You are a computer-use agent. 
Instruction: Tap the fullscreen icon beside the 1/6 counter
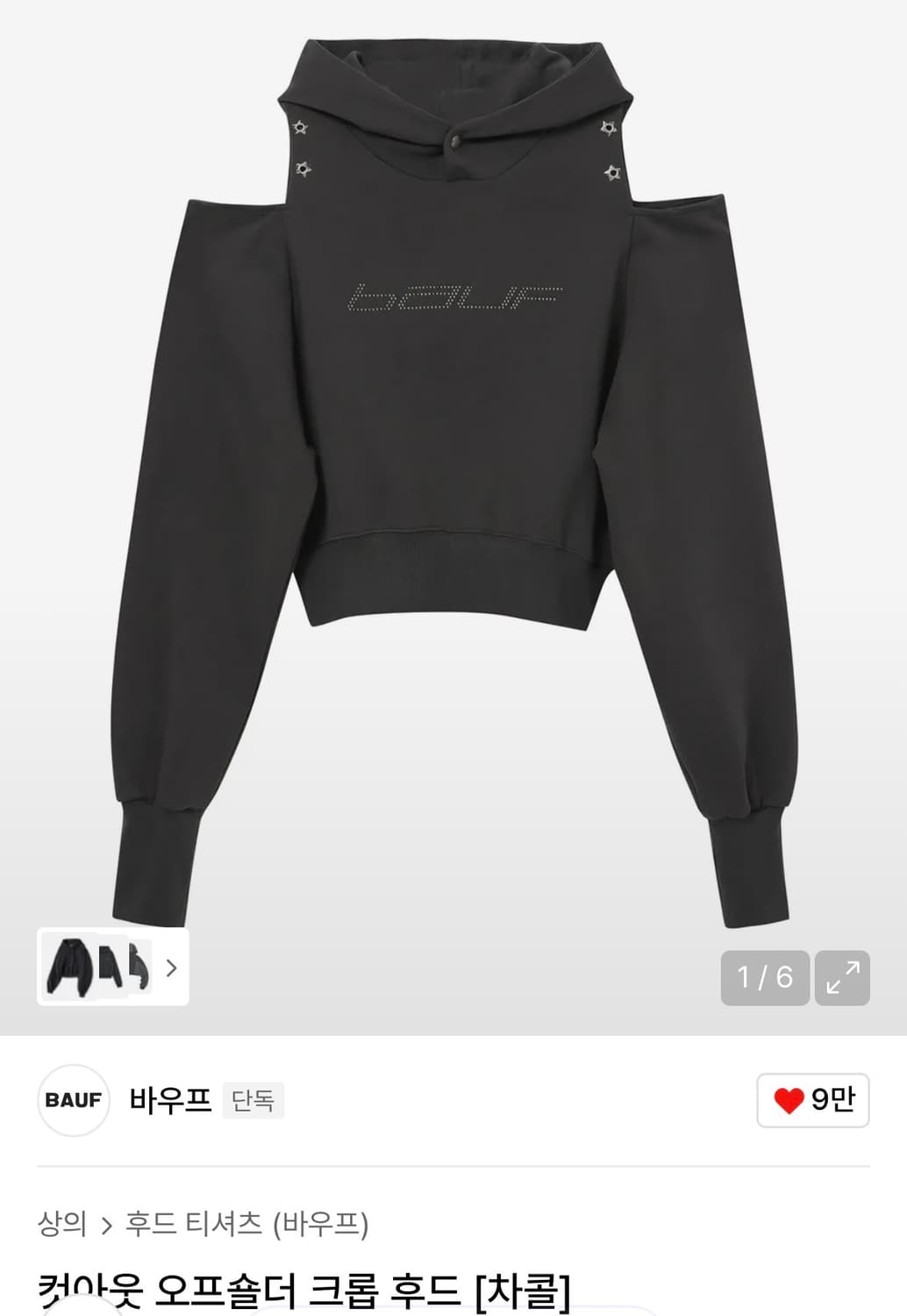coord(845,978)
